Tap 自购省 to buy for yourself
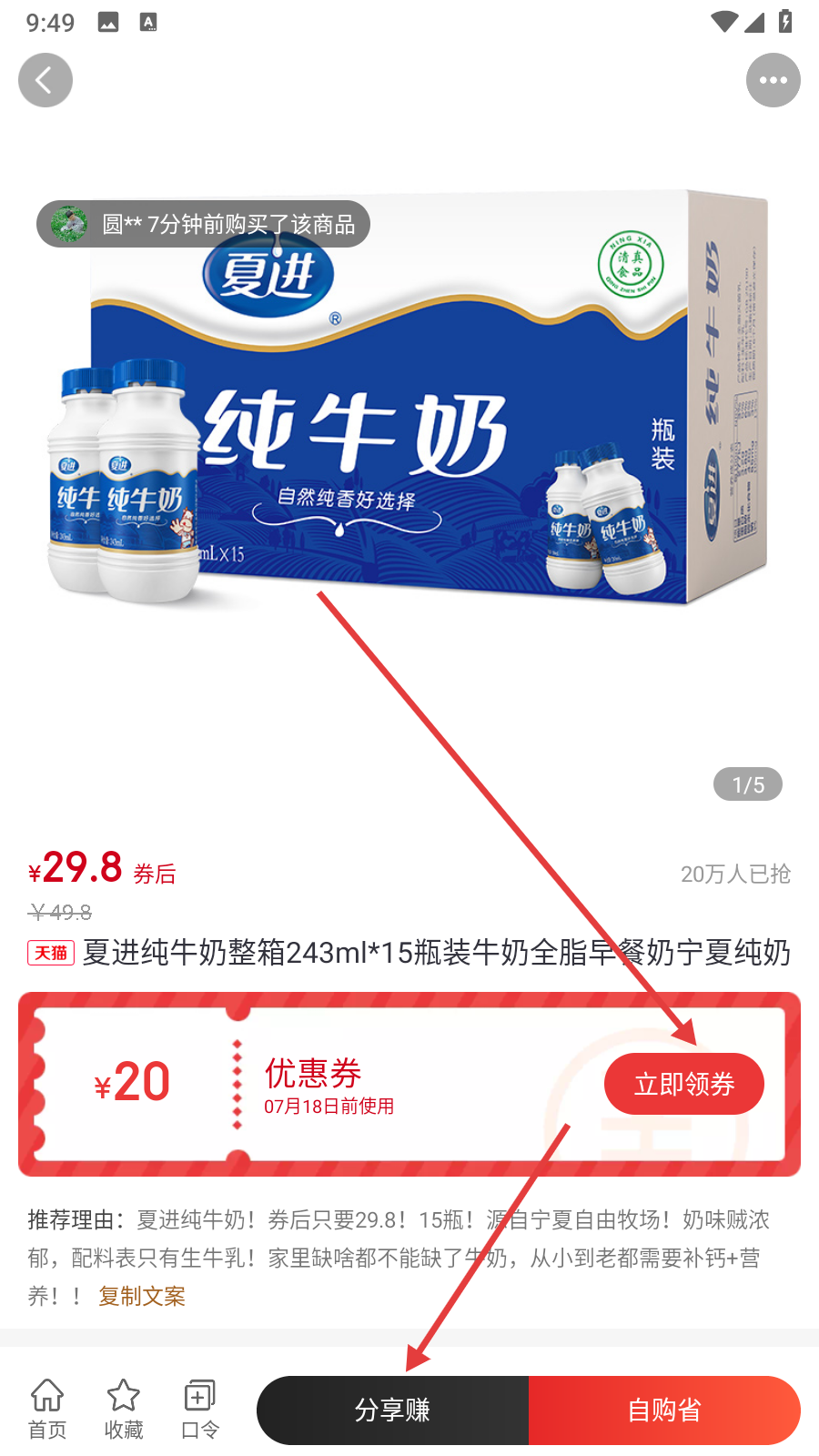Image resolution: width=819 pixels, height=1456 pixels. click(665, 1410)
